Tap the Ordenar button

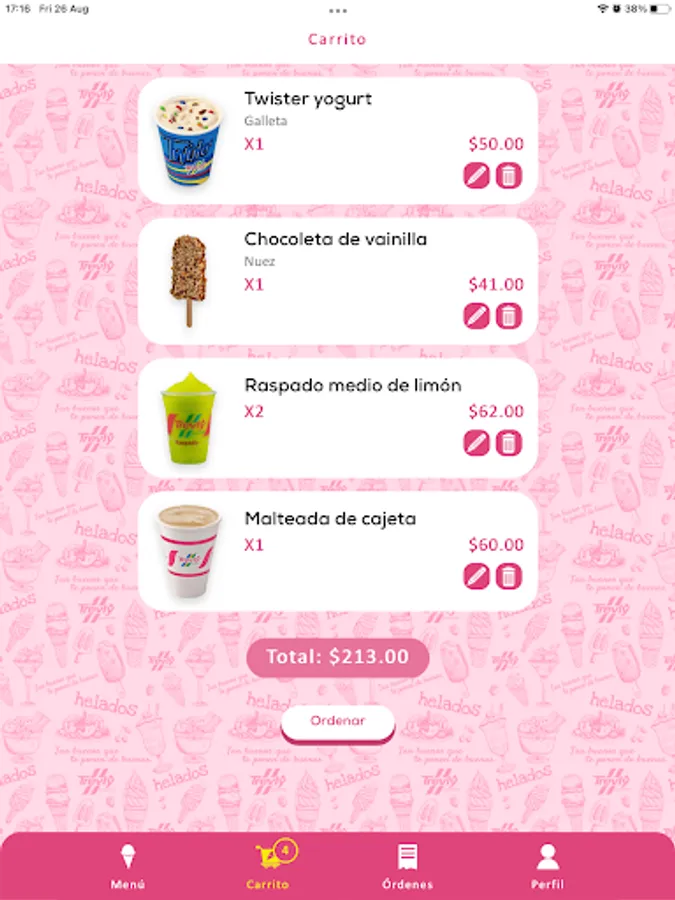click(x=338, y=721)
